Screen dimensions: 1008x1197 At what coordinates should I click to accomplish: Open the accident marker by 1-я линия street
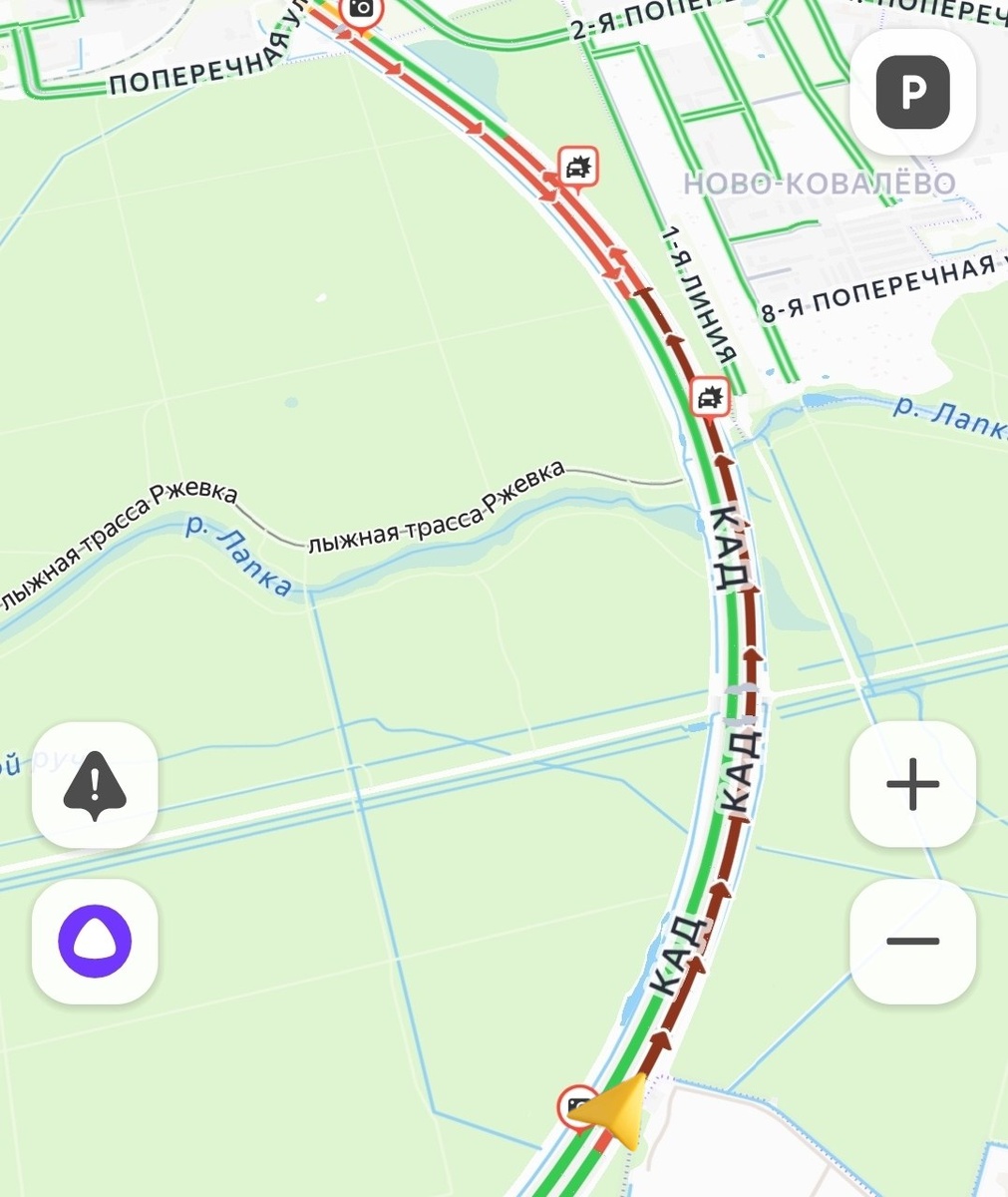pos(710,398)
